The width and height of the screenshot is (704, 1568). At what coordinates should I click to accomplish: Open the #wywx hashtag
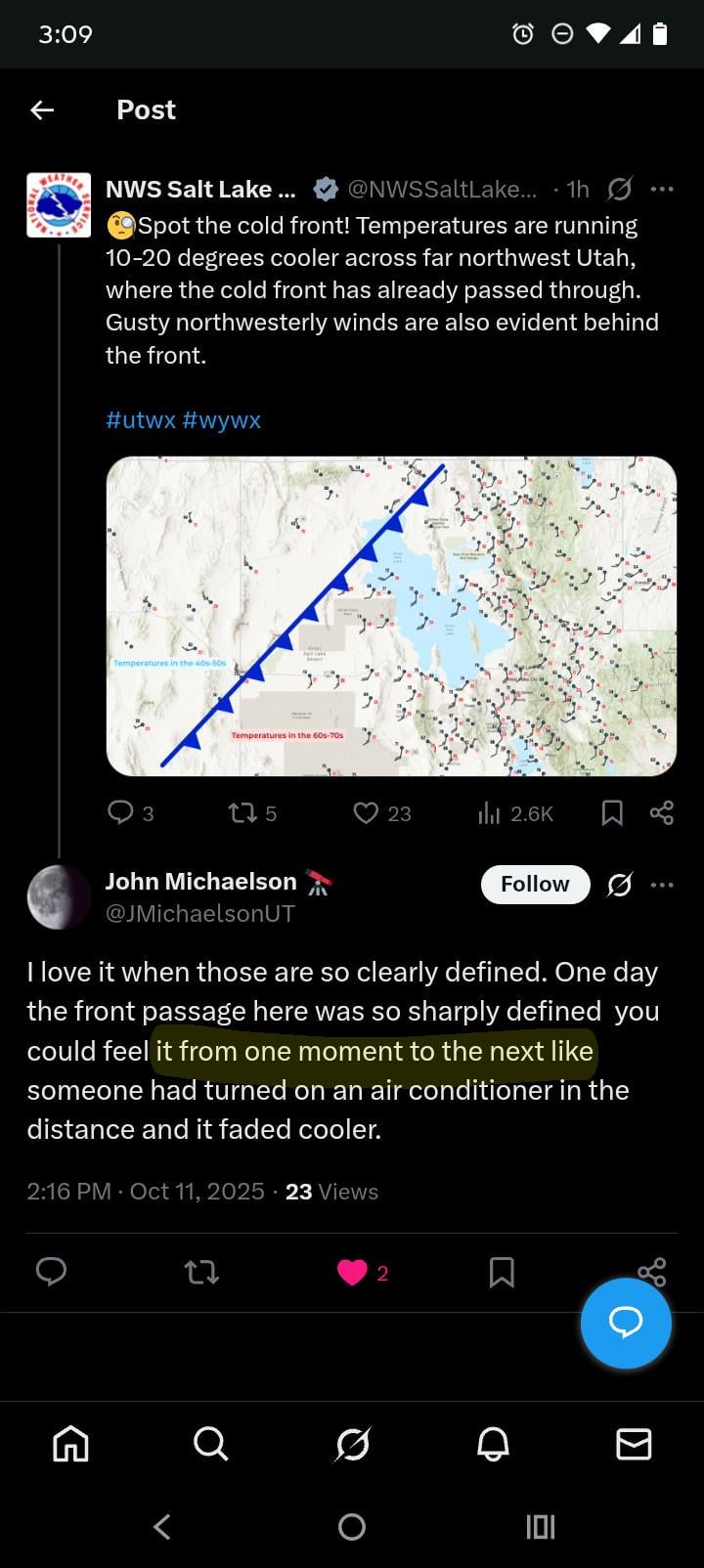click(222, 420)
